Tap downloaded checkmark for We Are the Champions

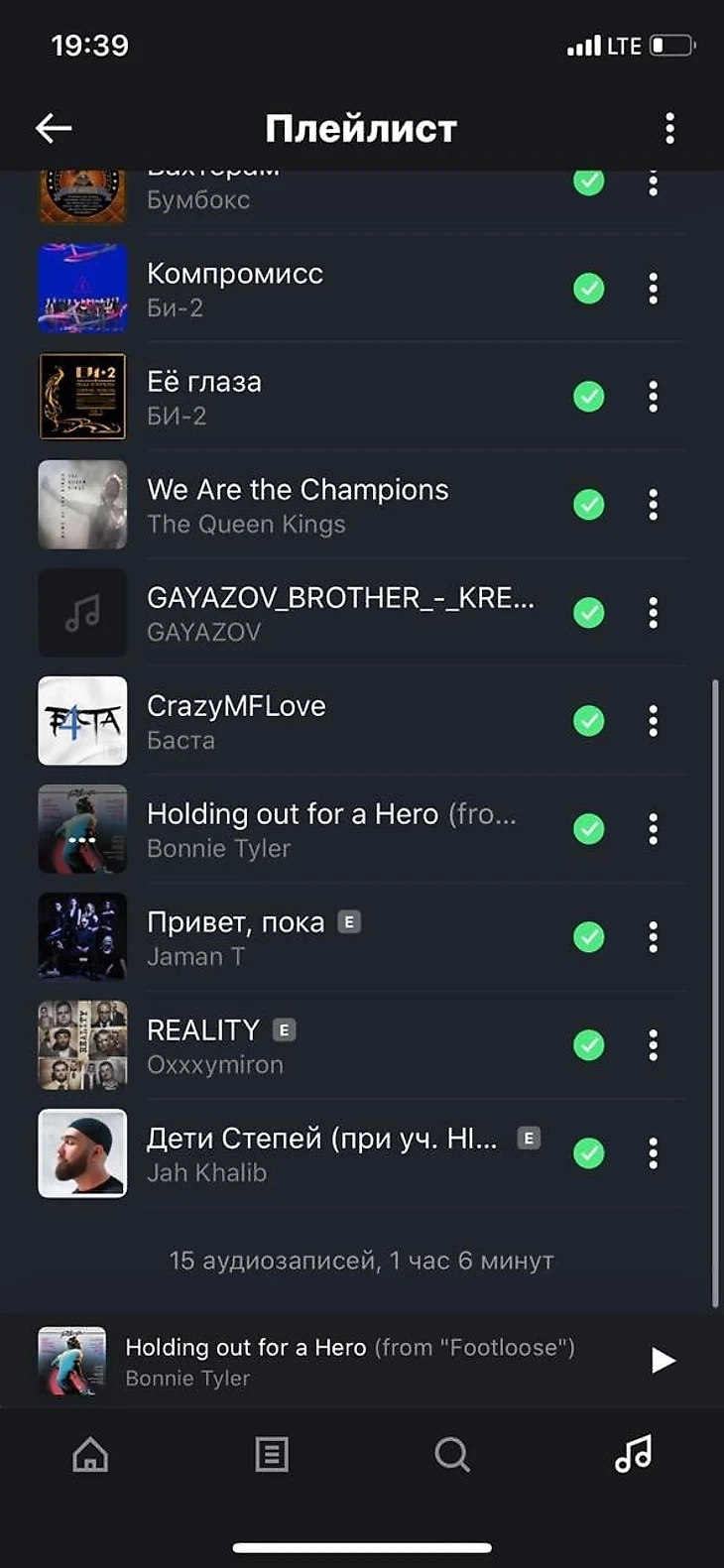pyautogui.click(x=589, y=505)
